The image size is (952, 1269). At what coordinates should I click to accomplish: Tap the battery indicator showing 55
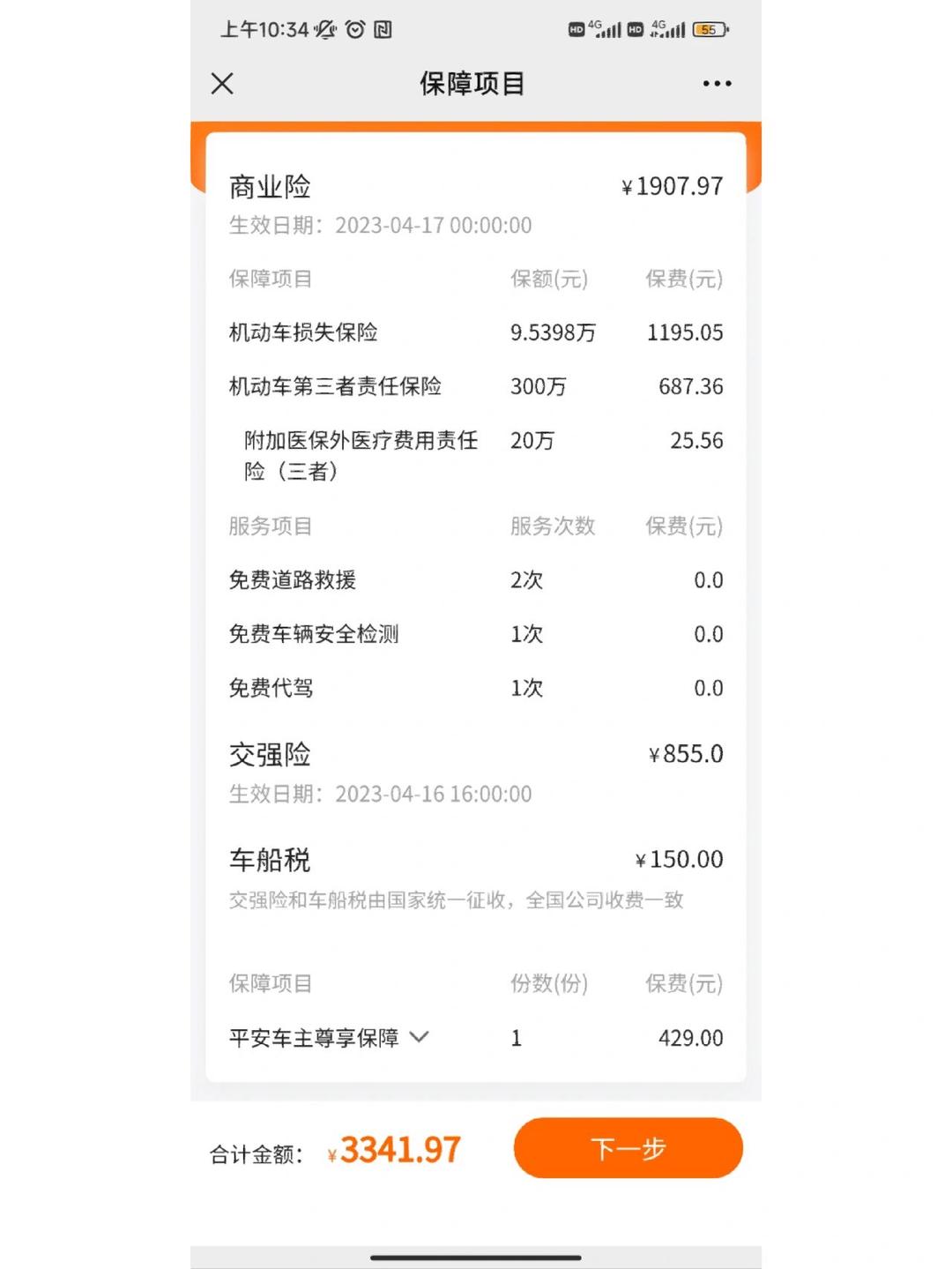709,29
